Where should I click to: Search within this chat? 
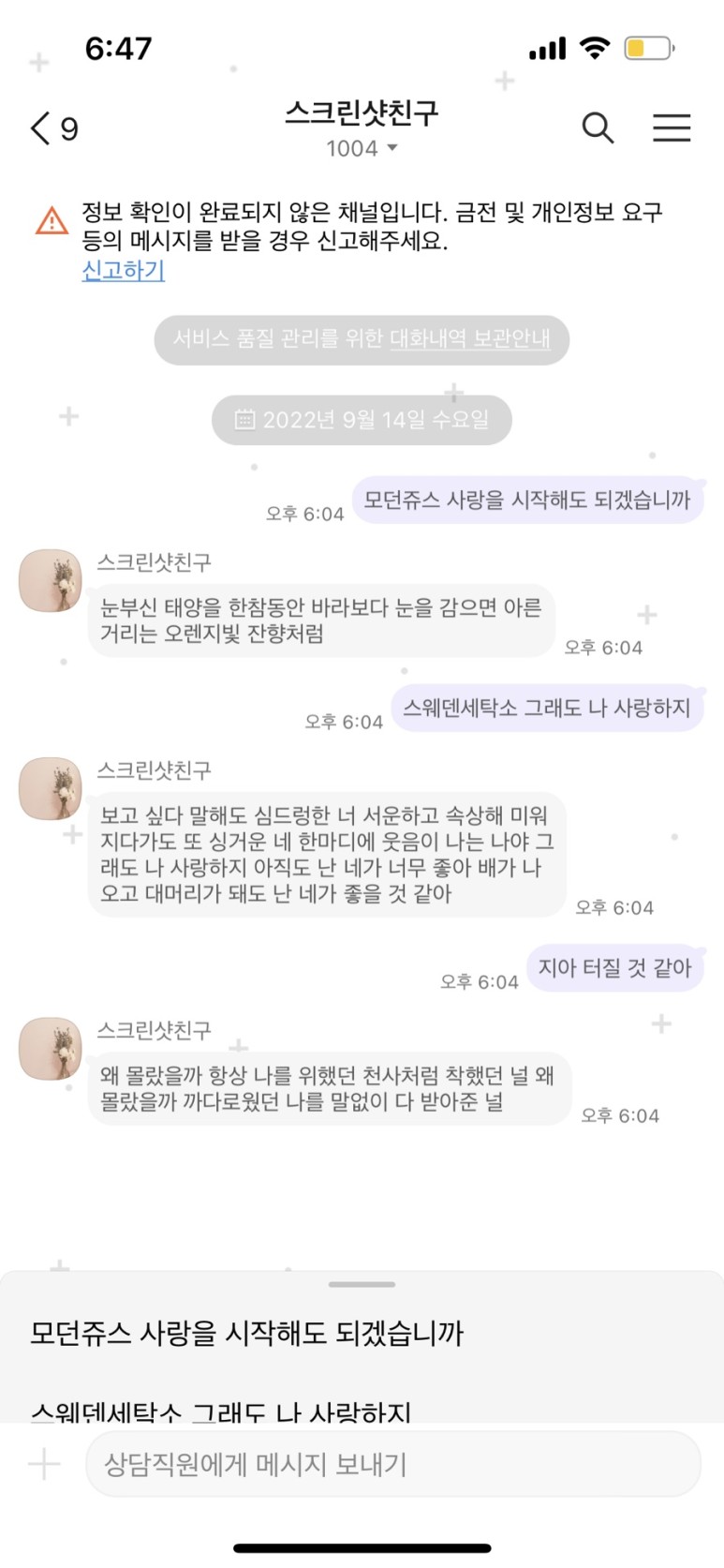[598, 127]
